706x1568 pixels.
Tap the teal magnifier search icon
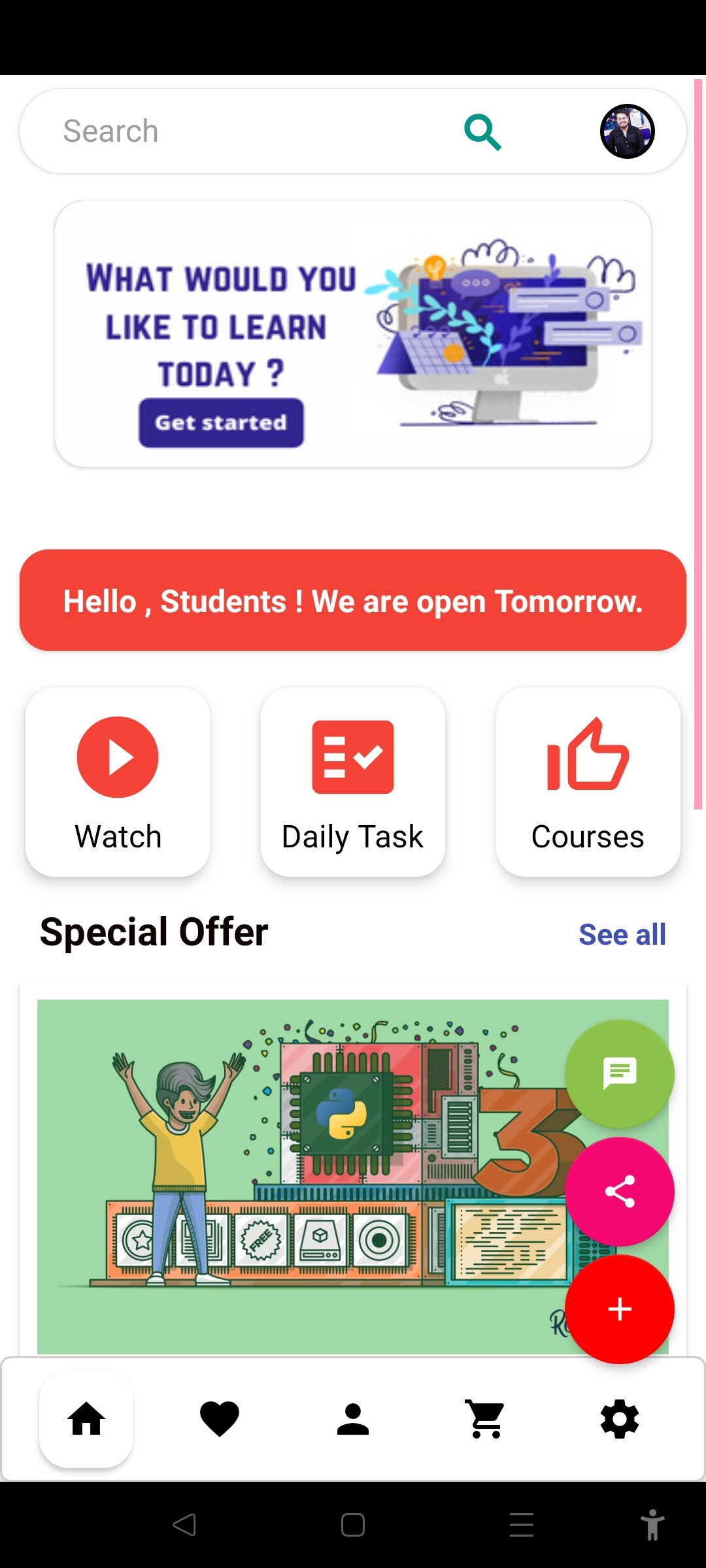pos(482,132)
